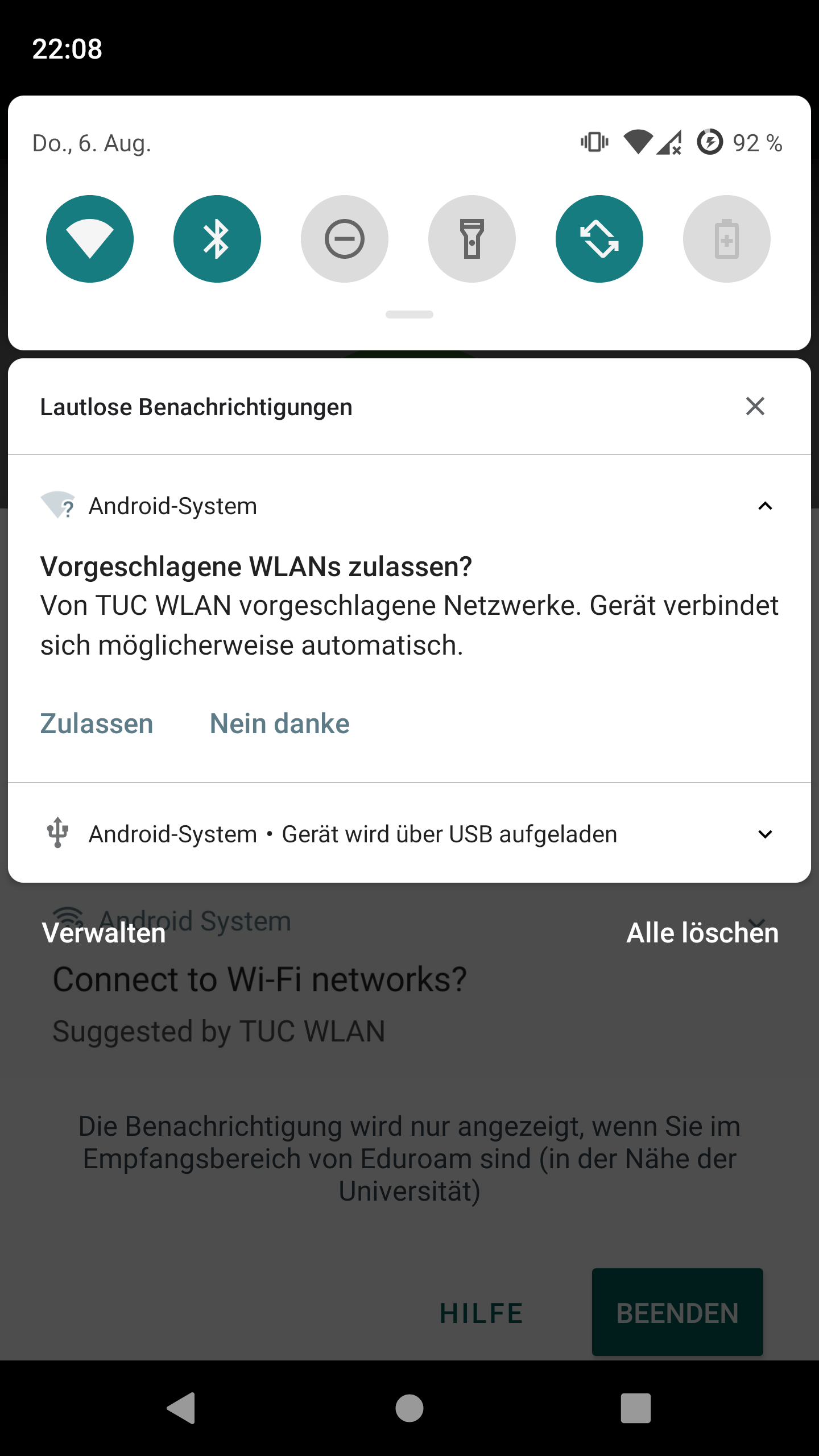Tap Zulassen to allow suggested networks

click(97, 724)
